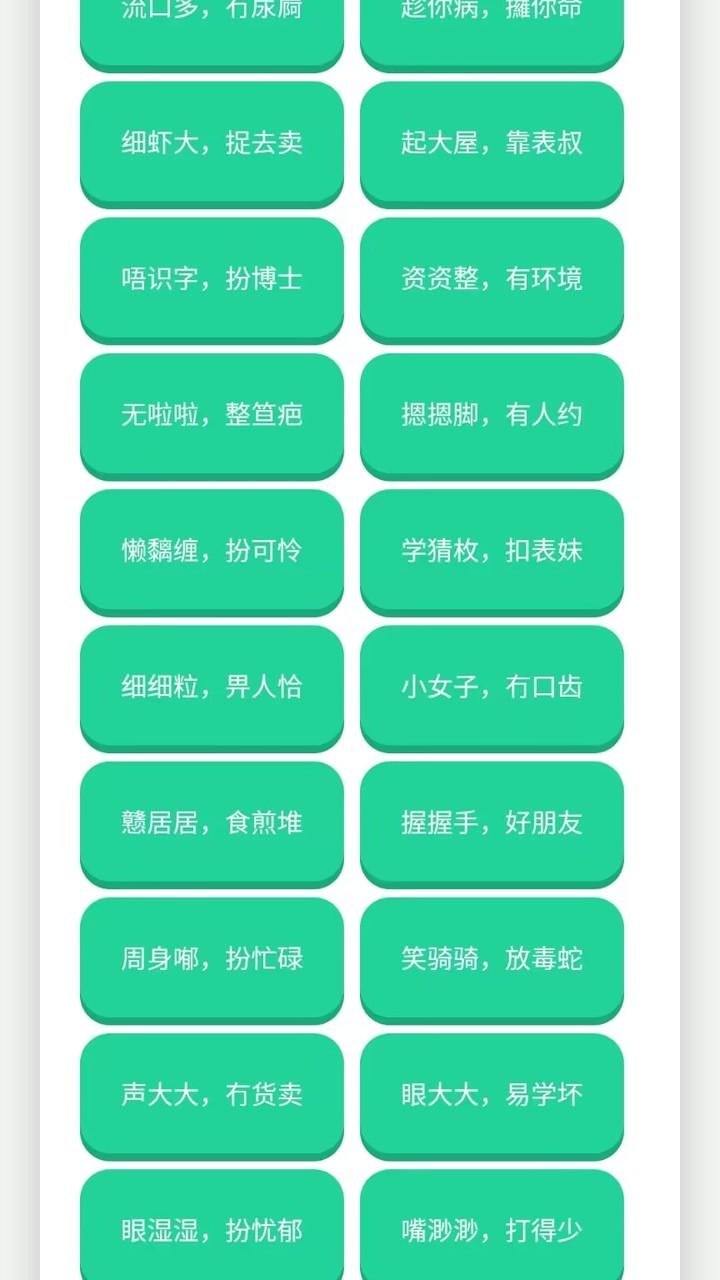Select the 嘴渺渺，打得少 button

[x=492, y=1229]
